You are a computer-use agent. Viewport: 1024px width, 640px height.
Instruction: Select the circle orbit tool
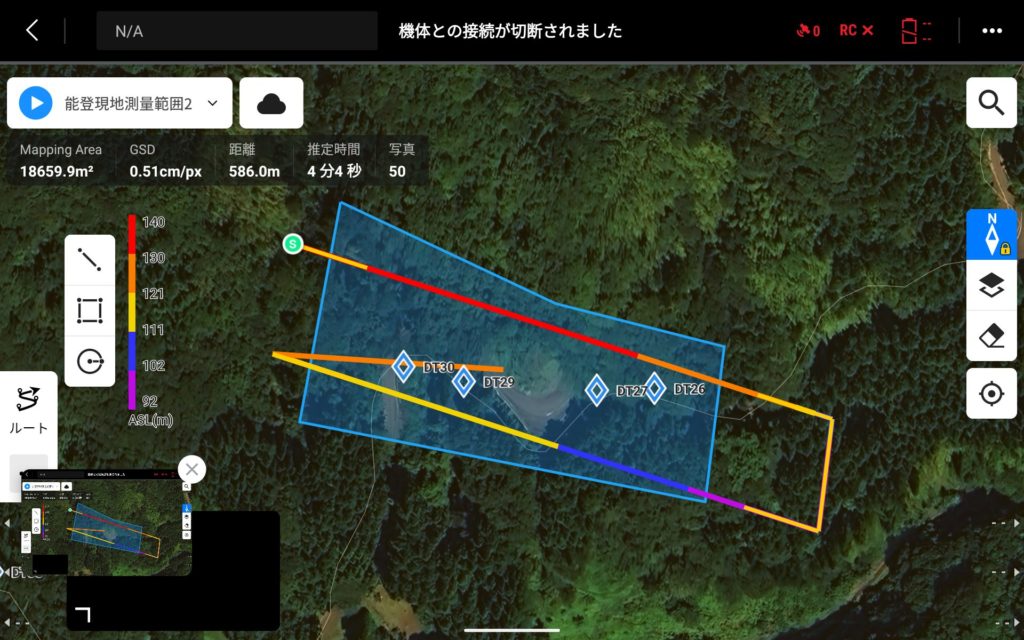pyautogui.click(x=90, y=361)
